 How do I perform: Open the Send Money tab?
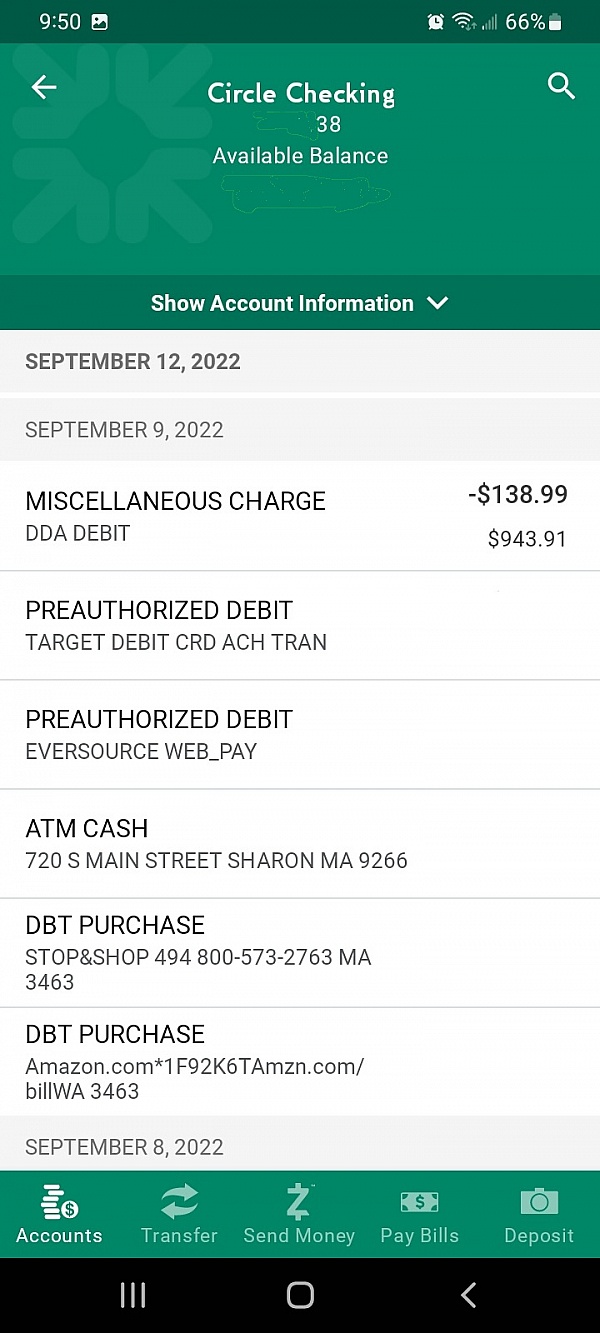click(299, 1214)
